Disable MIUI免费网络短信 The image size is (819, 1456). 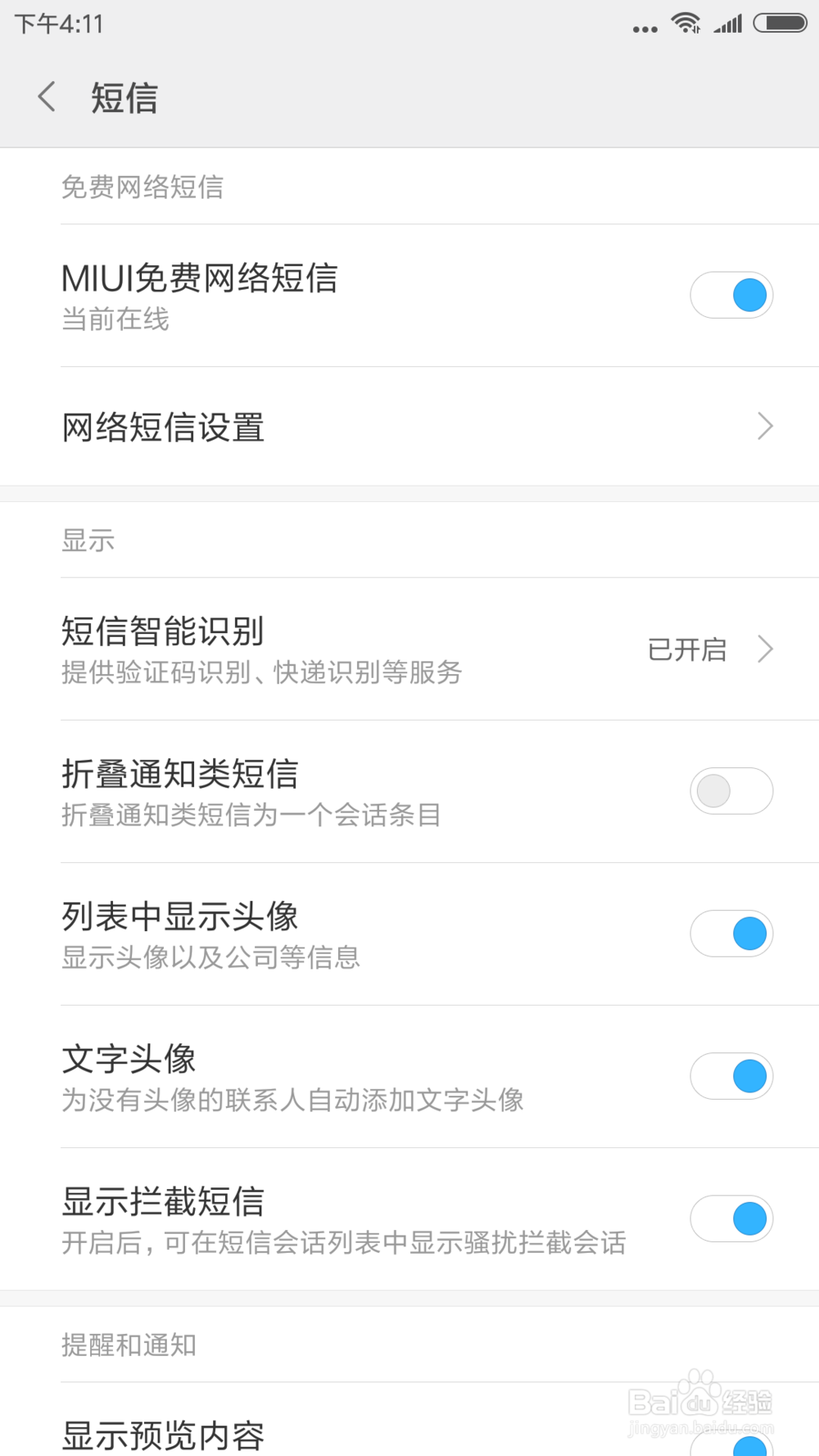(x=731, y=294)
